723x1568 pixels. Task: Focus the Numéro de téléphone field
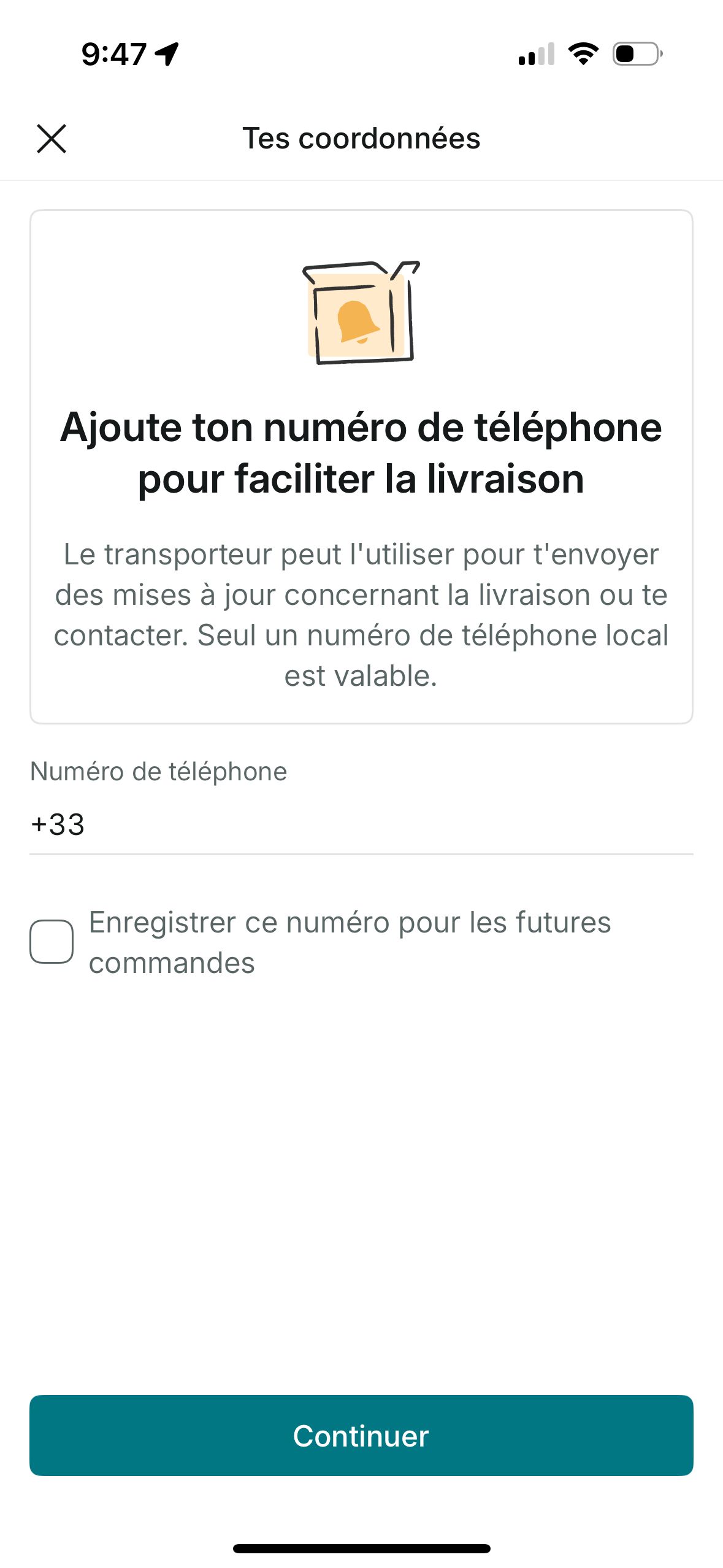click(361, 824)
